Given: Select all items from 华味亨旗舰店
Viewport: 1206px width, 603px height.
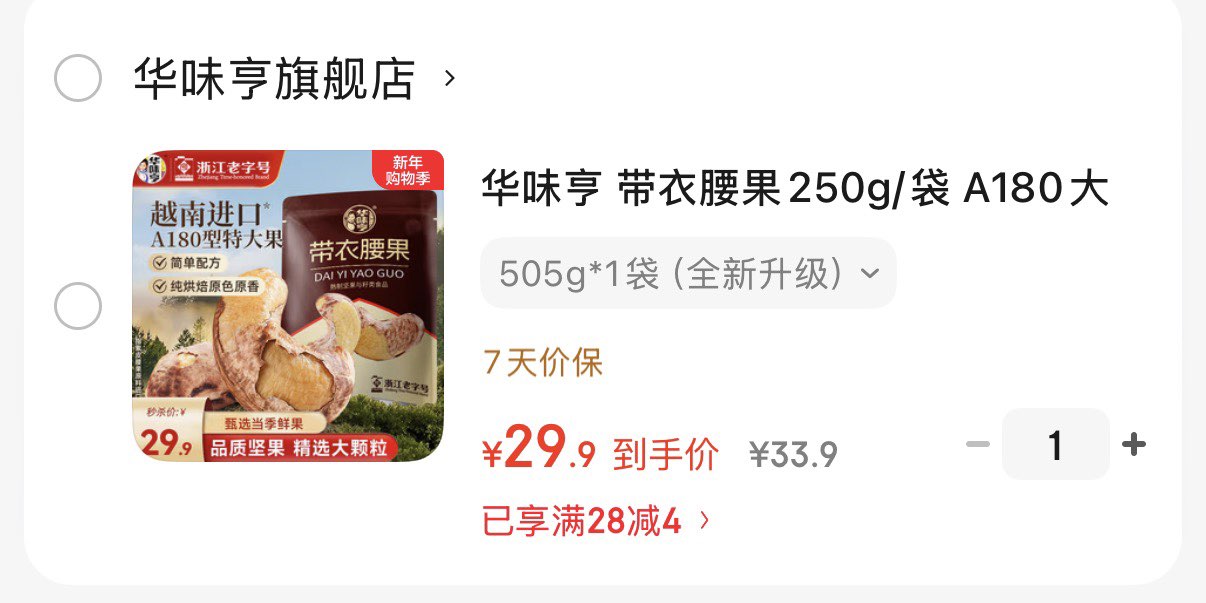Looking at the screenshot, I should [77, 78].
